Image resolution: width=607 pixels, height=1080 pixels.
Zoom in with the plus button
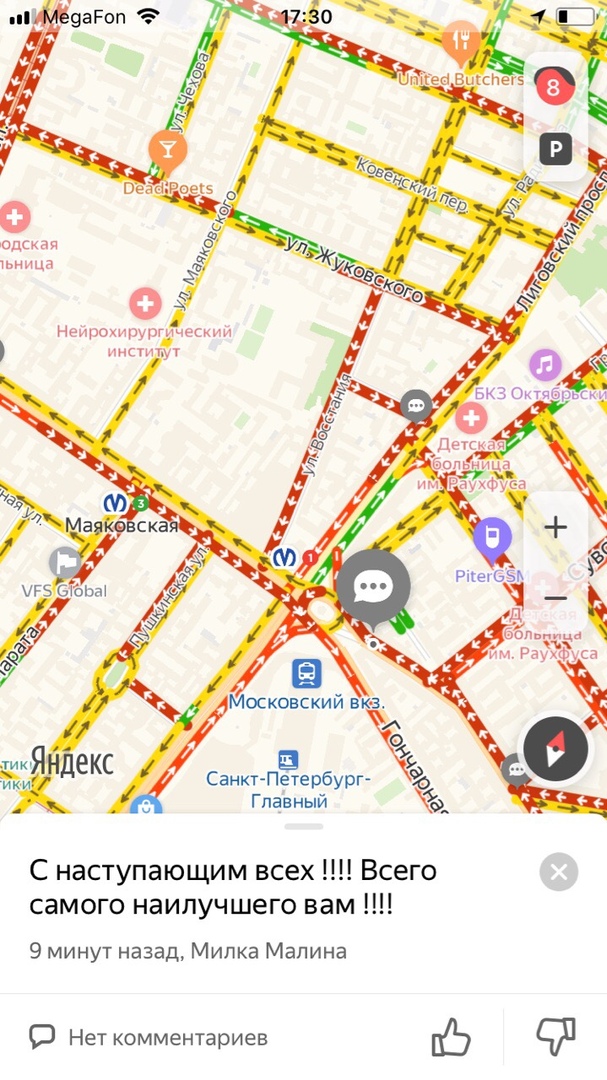[555, 527]
